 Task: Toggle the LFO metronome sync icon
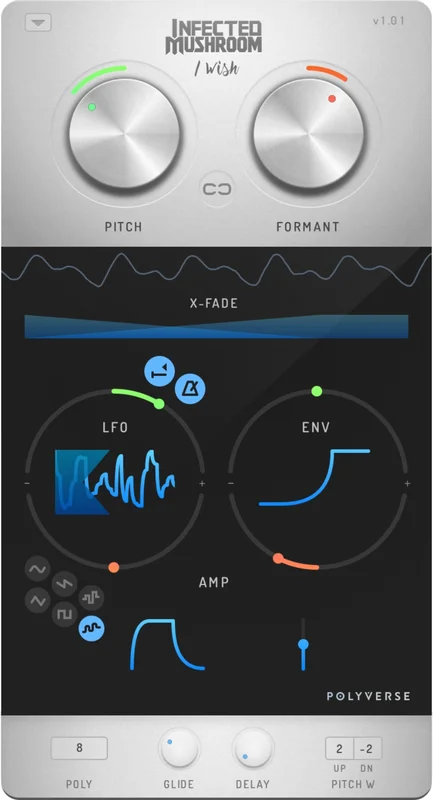(x=190, y=390)
